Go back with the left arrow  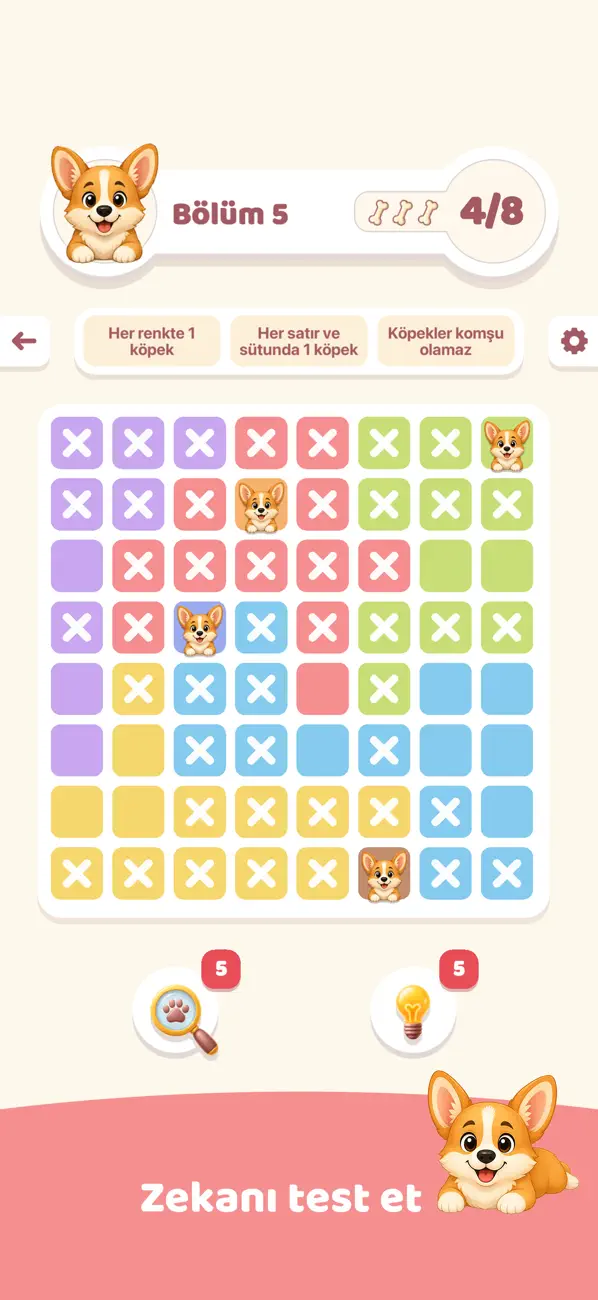tap(24, 342)
